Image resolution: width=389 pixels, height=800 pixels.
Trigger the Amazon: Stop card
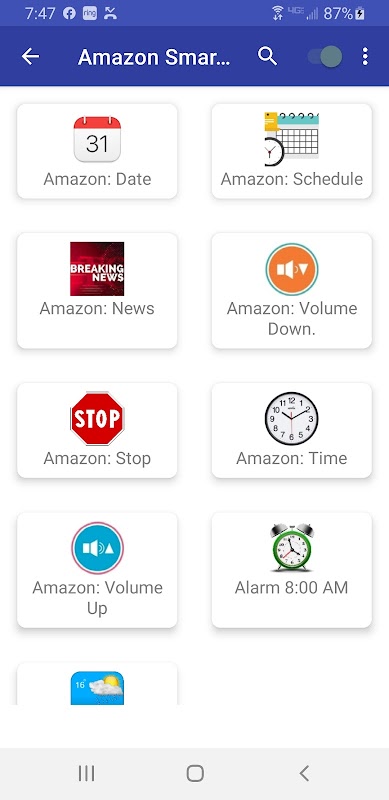(x=97, y=431)
